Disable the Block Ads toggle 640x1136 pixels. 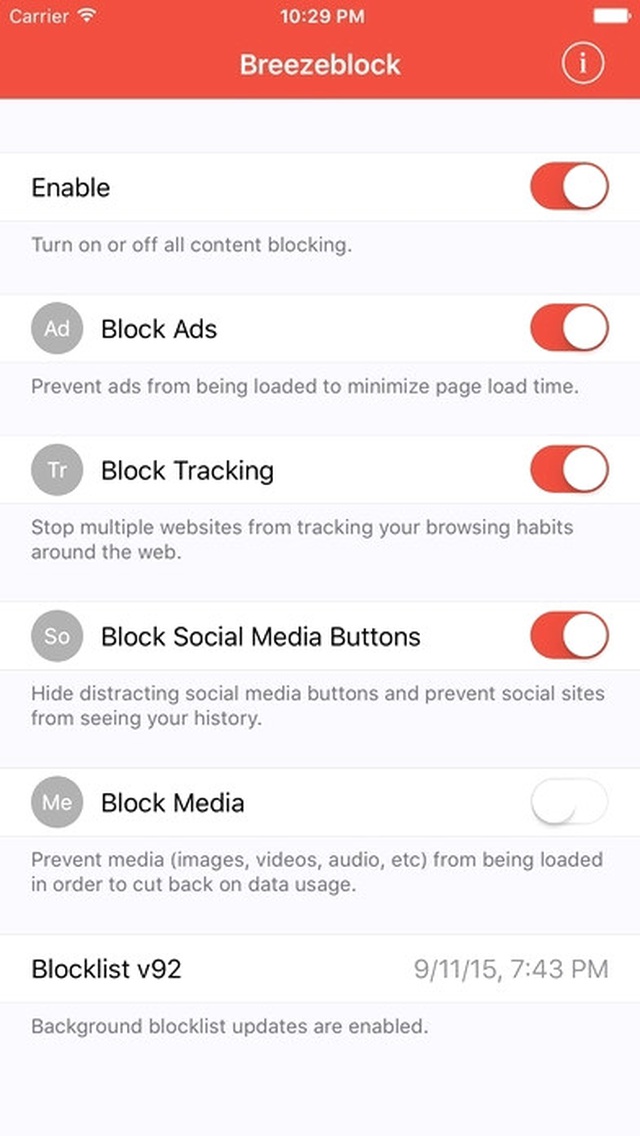pyautogui.click(x=569, y=327)
